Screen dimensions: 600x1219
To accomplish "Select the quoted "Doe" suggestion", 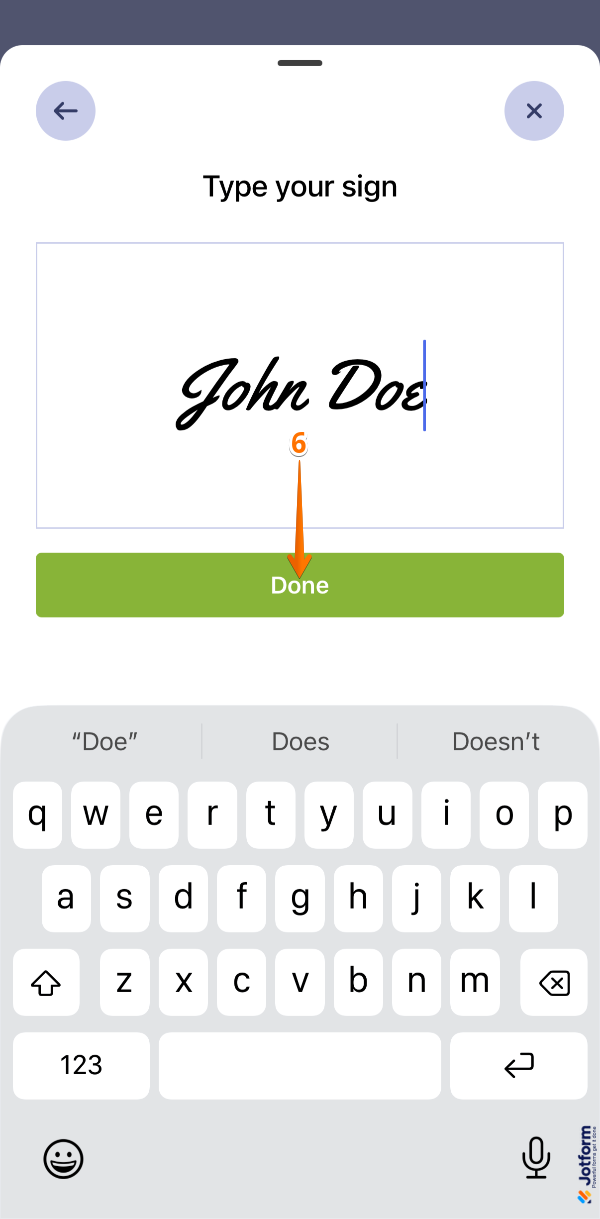I will 104,741.
